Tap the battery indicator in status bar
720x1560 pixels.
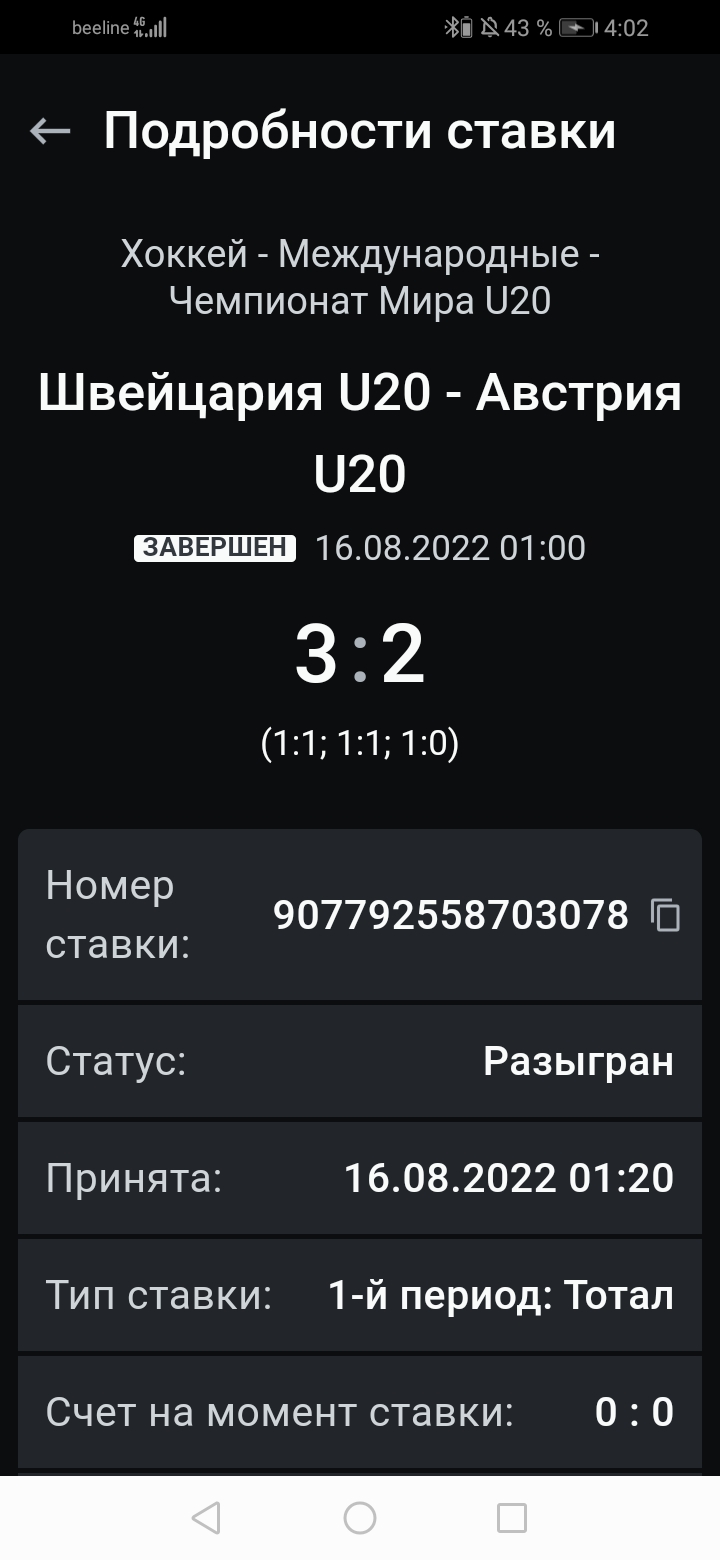click(x=575, y=28)
